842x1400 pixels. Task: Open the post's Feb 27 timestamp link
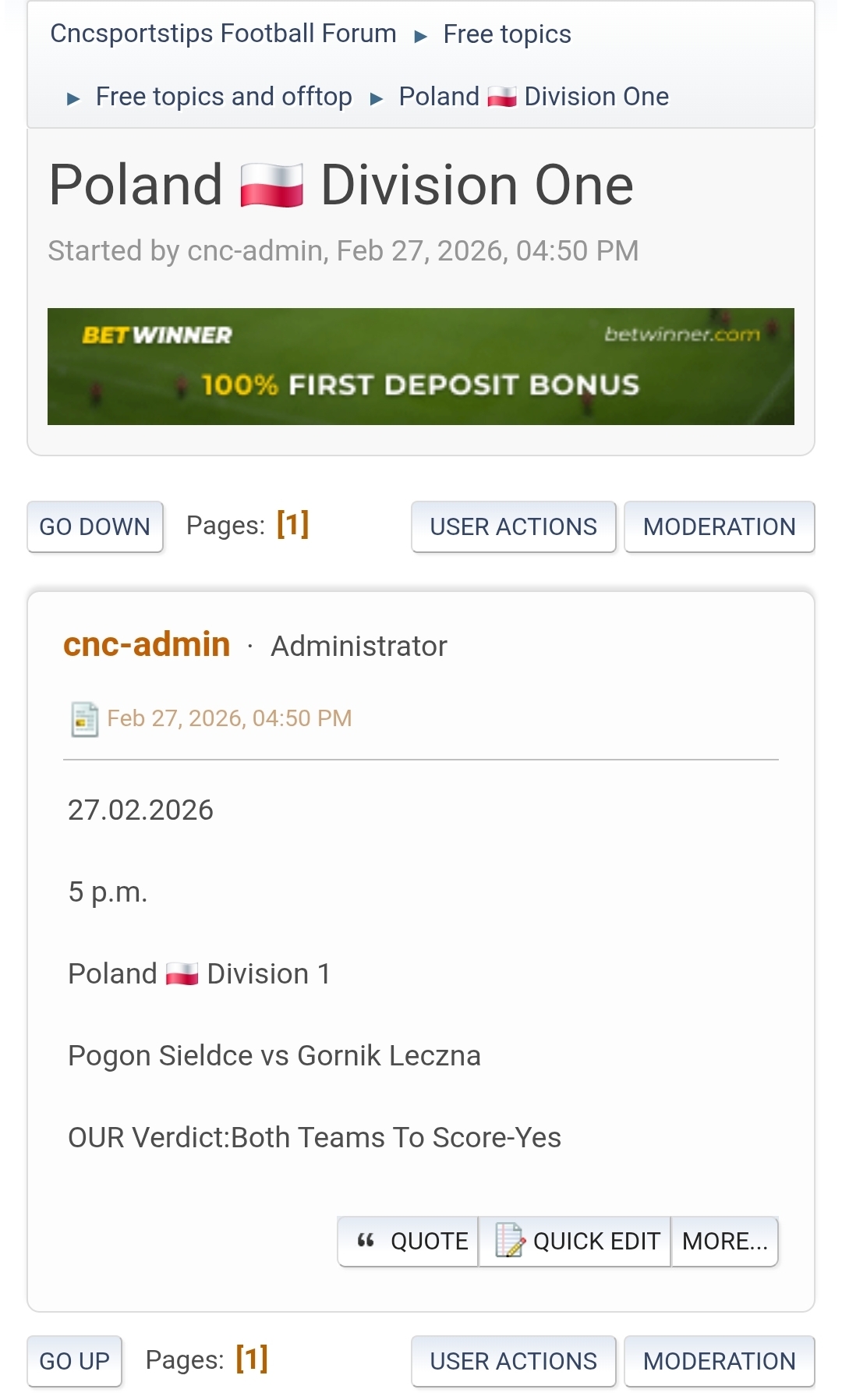[229, 718]
